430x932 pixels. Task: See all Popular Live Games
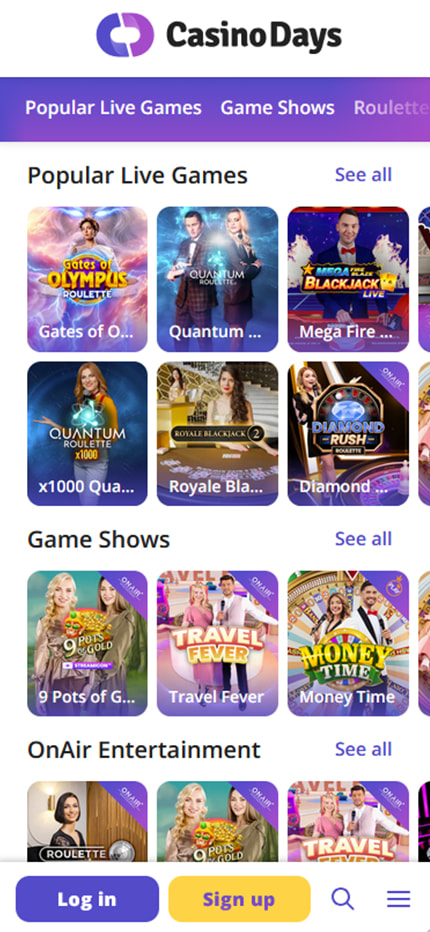coord(363,175)
